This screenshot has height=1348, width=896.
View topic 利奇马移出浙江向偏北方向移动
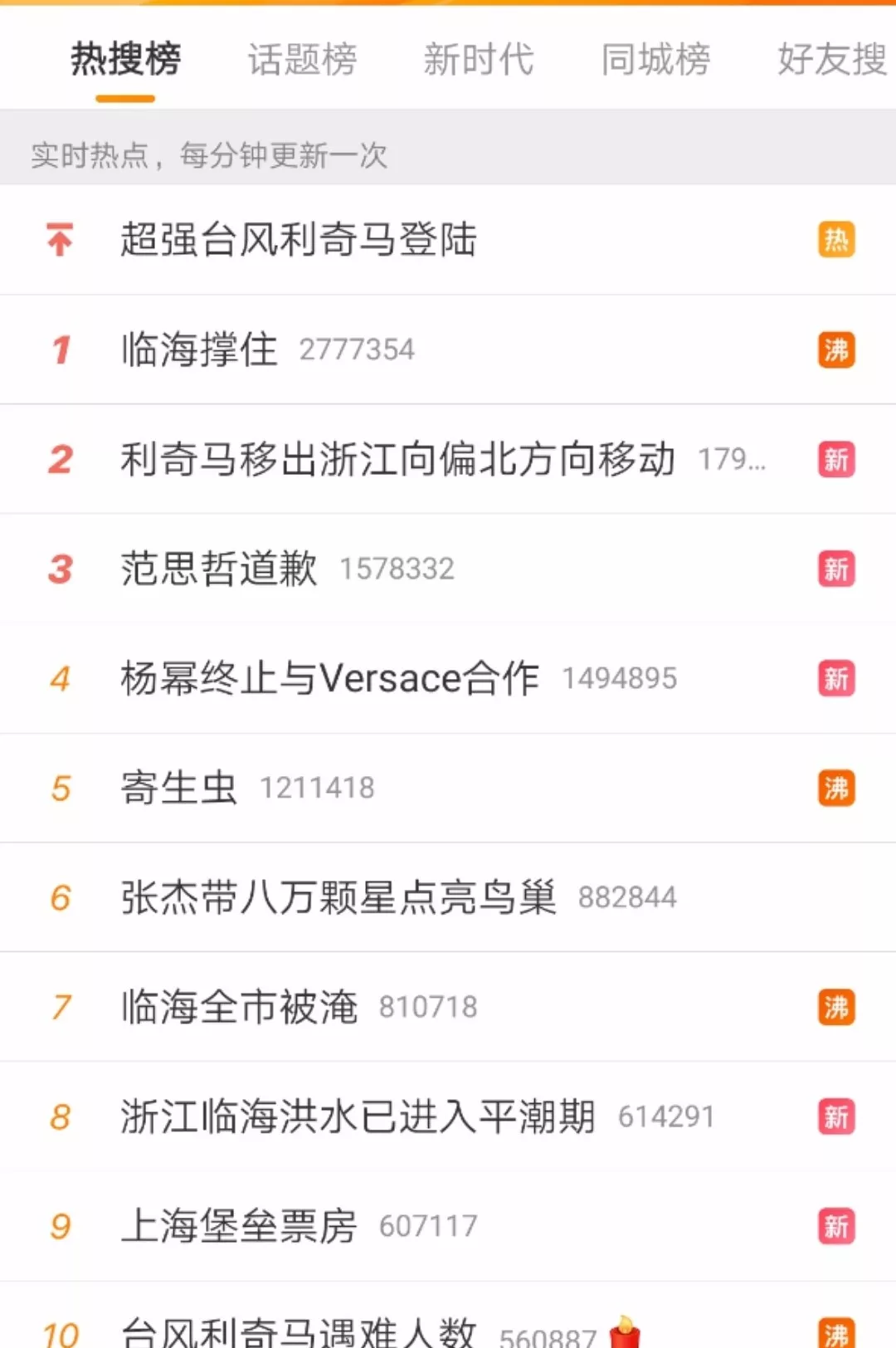397,459
